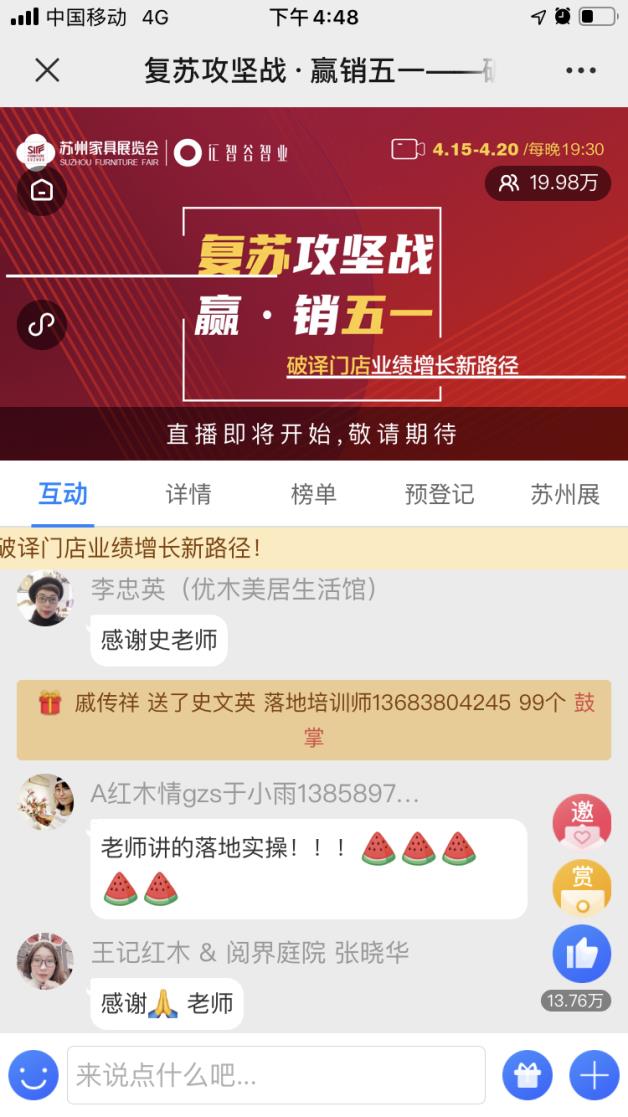The image size is (628, 1117).
Task: Open the plus menu for more options
Action: pos(594,1076)
